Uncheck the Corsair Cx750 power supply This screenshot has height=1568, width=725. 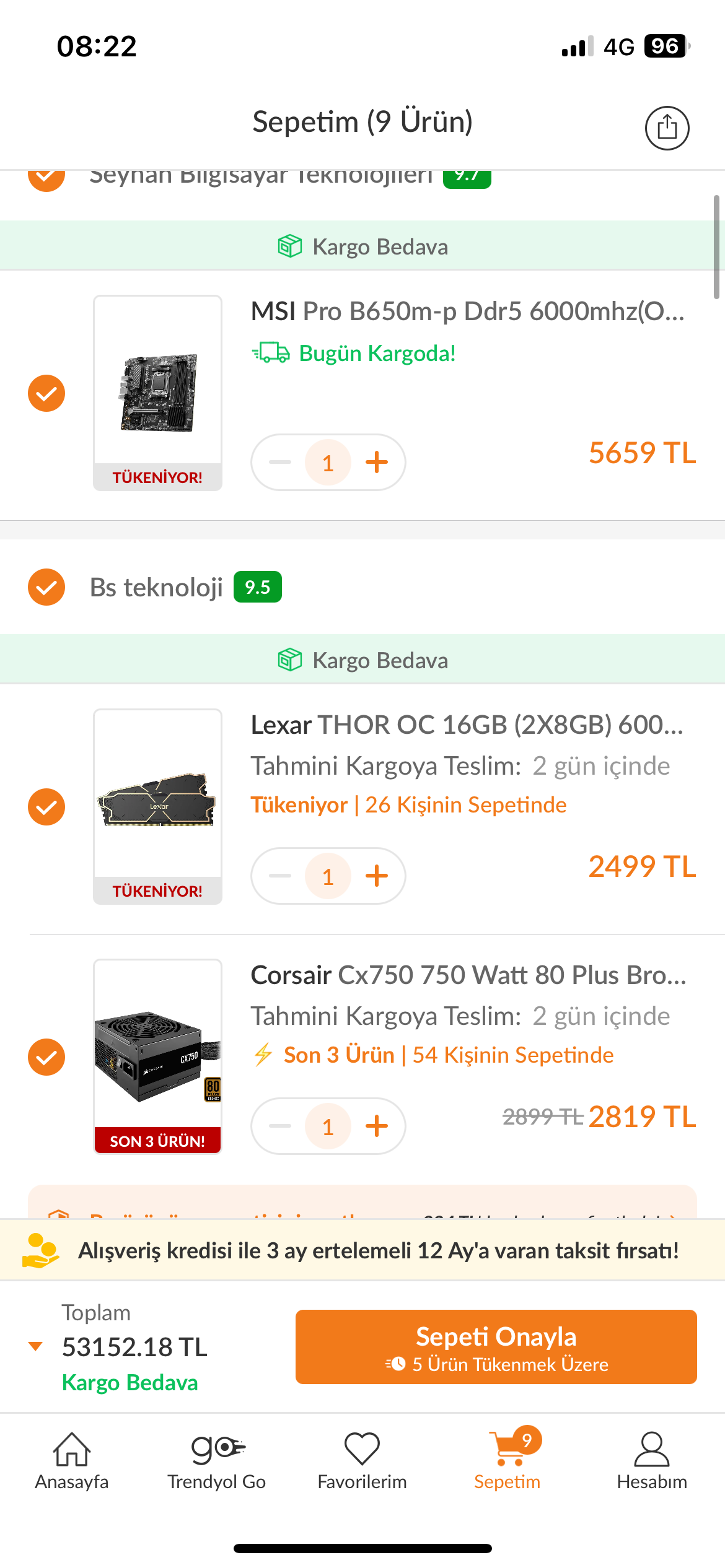(x=46, y=1057)
